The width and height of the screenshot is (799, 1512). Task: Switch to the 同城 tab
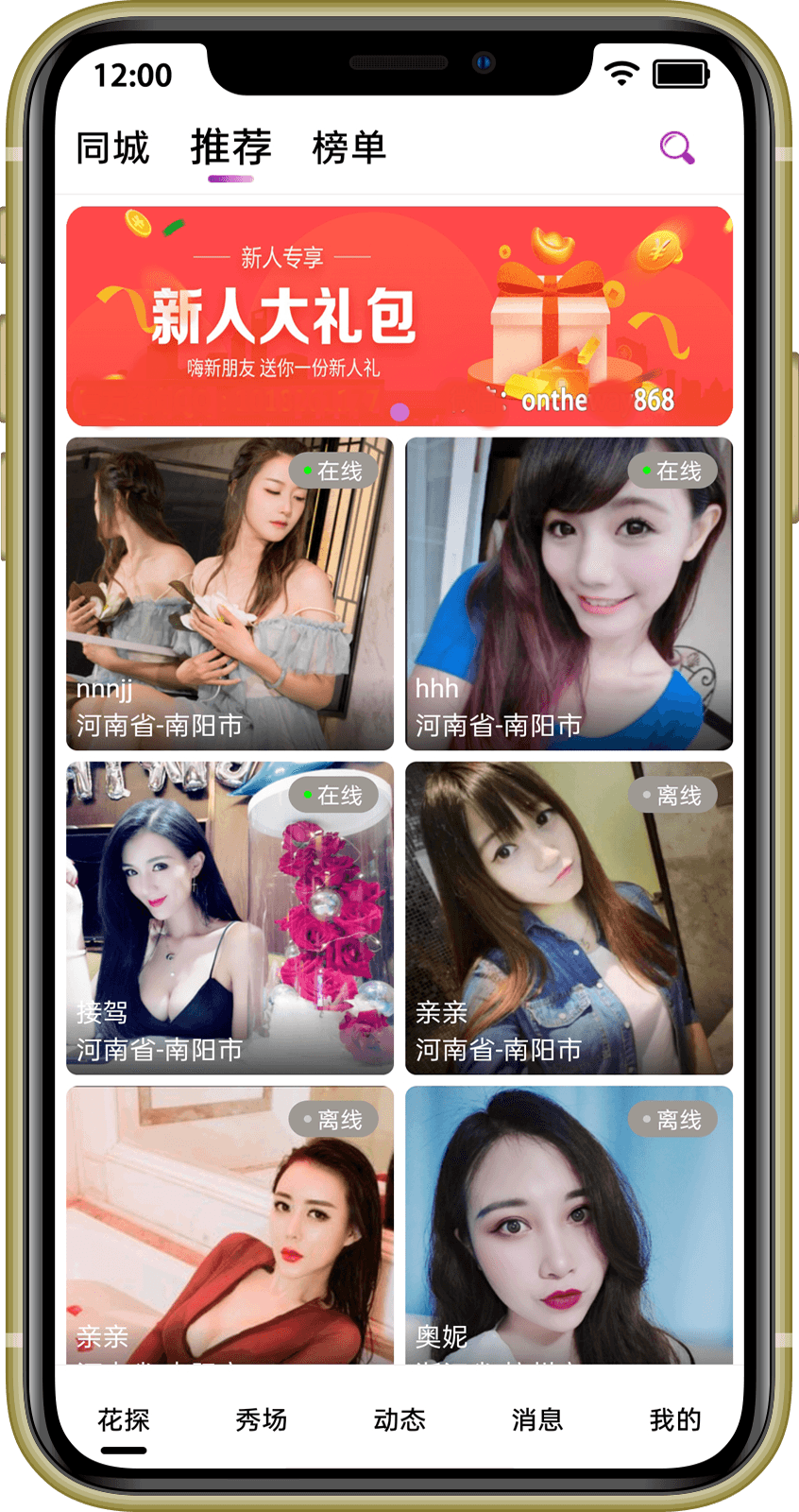[x=112, y=148]
